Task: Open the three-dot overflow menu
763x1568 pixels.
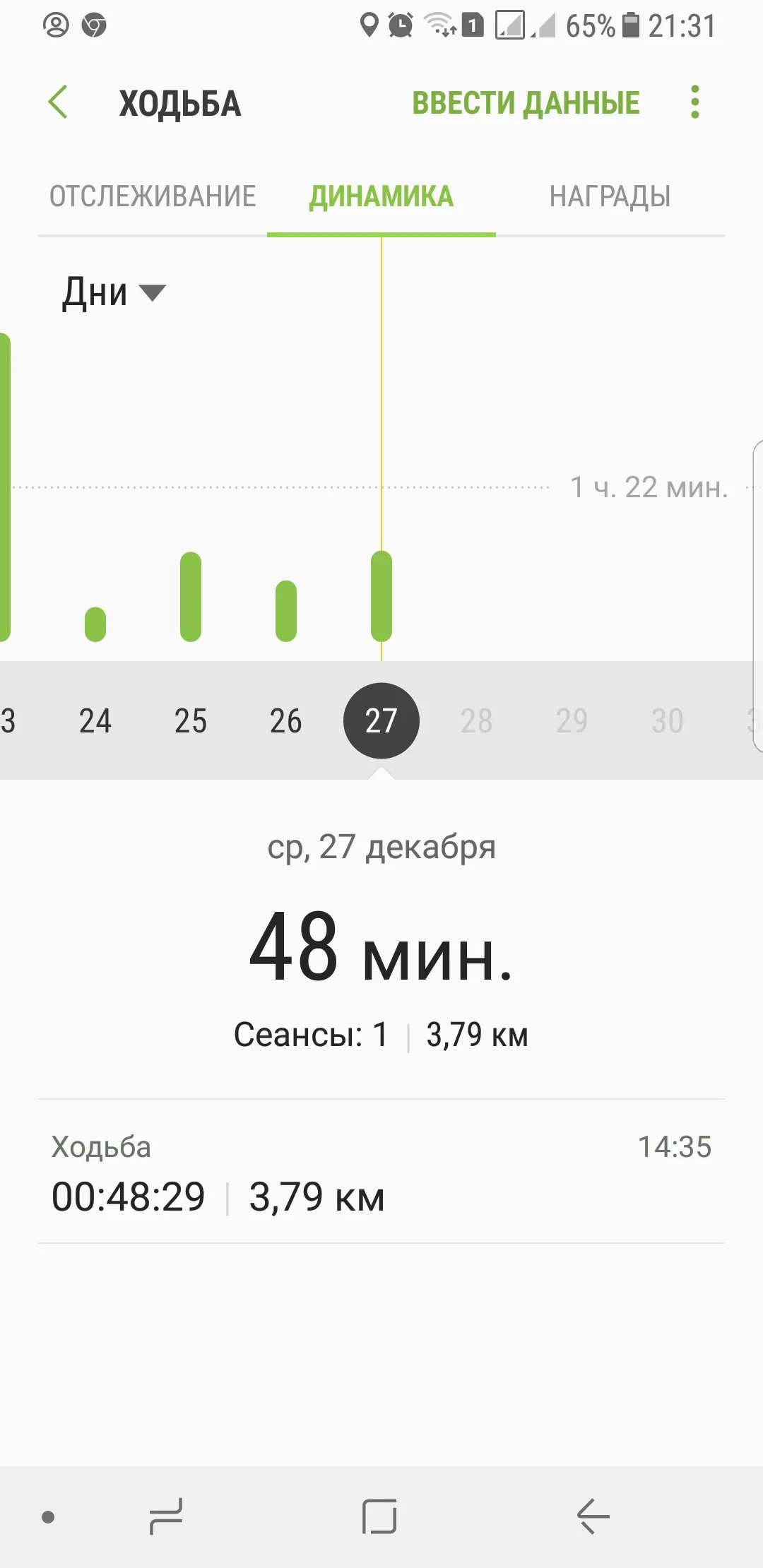Action: [x=695, y=102]
